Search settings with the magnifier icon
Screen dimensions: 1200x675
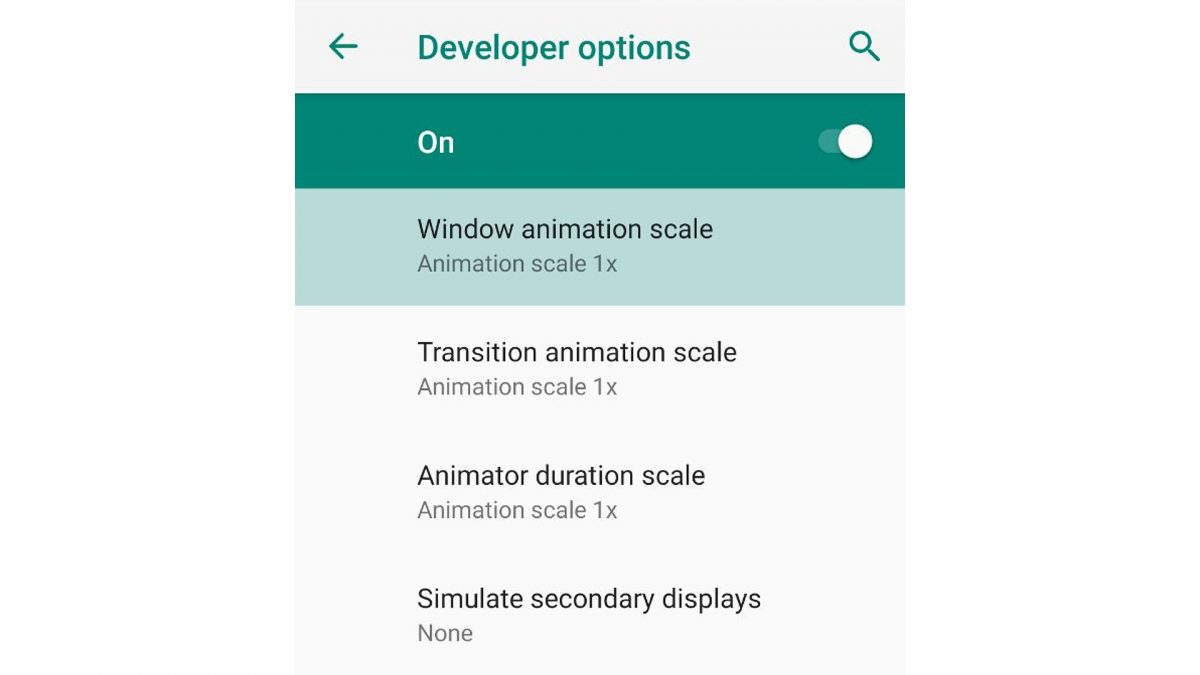click(864, 46)
